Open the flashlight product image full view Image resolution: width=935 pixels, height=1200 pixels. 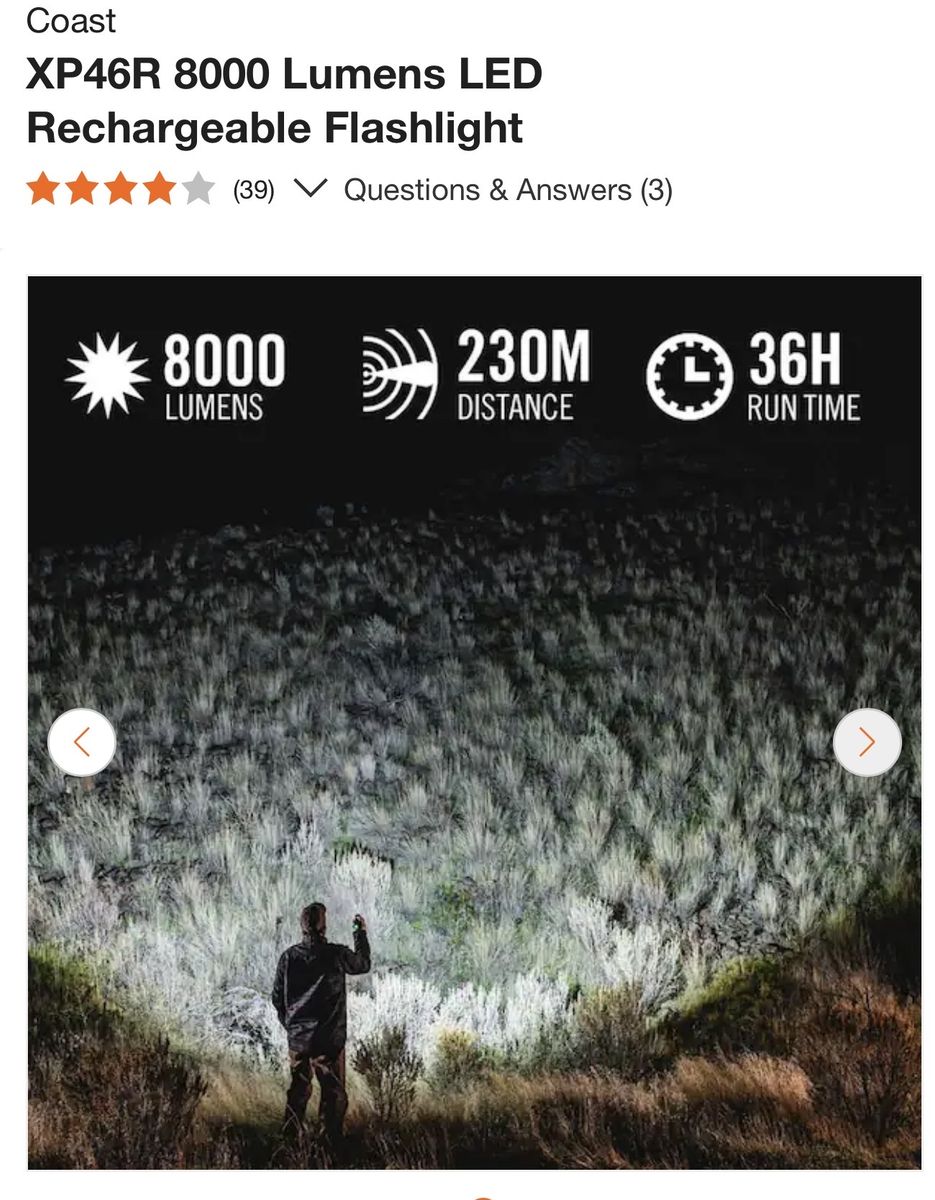[x=474, y=720]
